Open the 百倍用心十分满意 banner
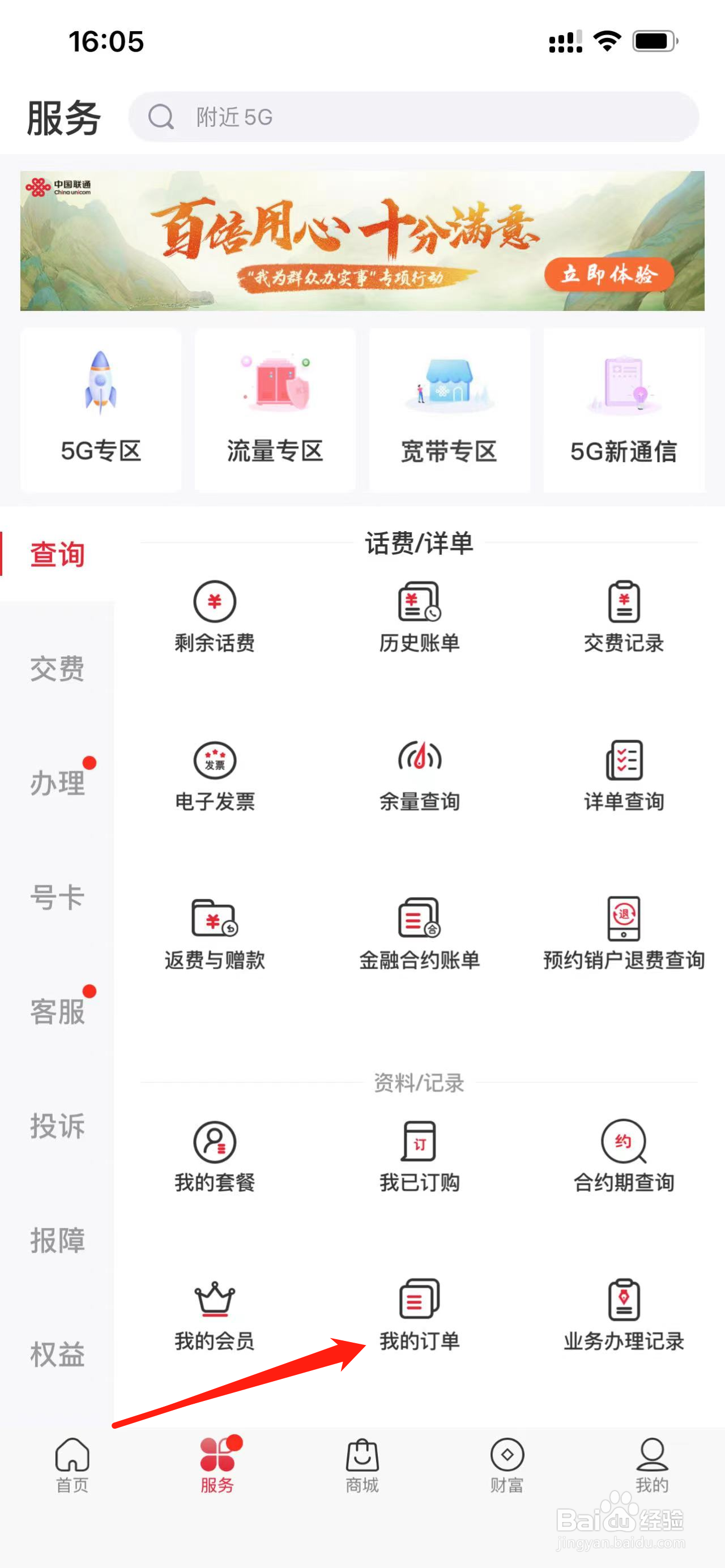 click(x=362, y=241)
